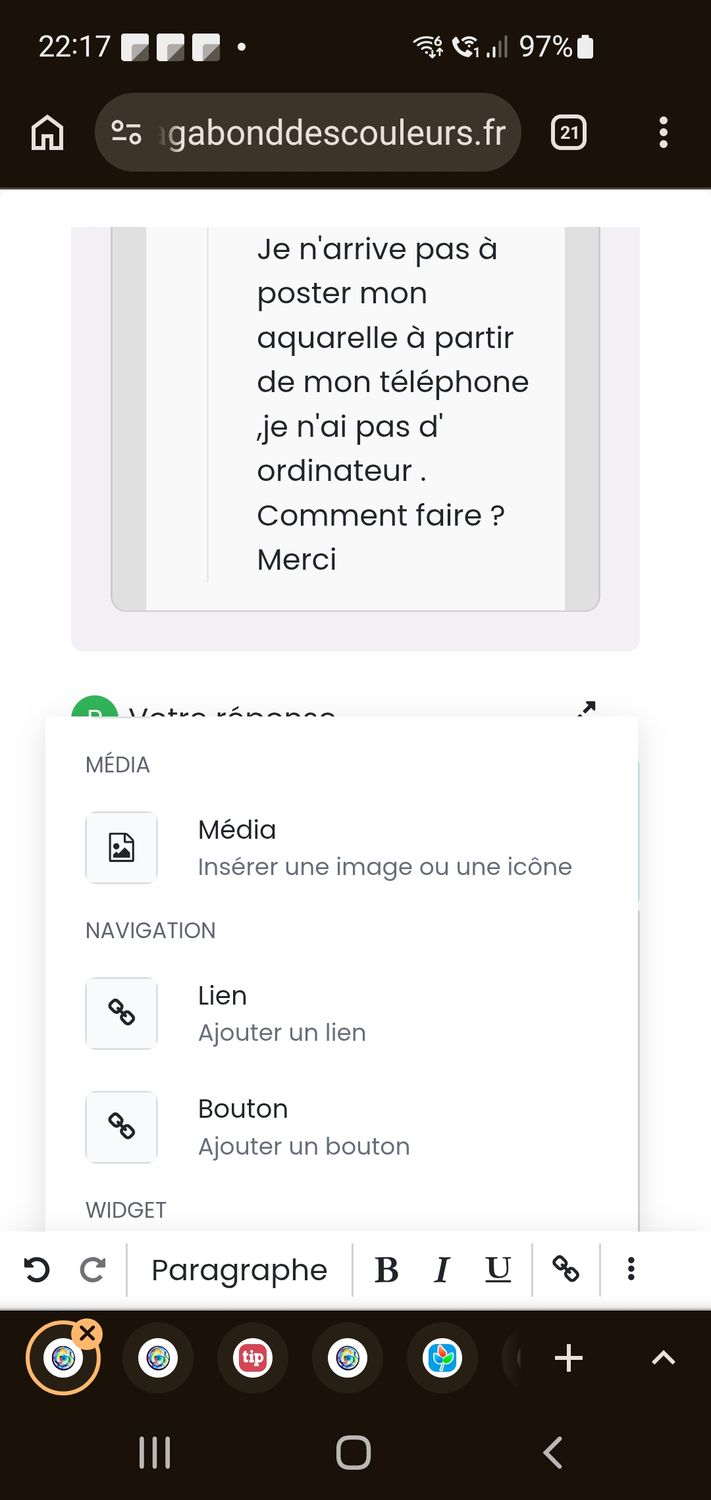Apply italic formatting
This screenshot has width=711, height=1500.
[442, 1269]
